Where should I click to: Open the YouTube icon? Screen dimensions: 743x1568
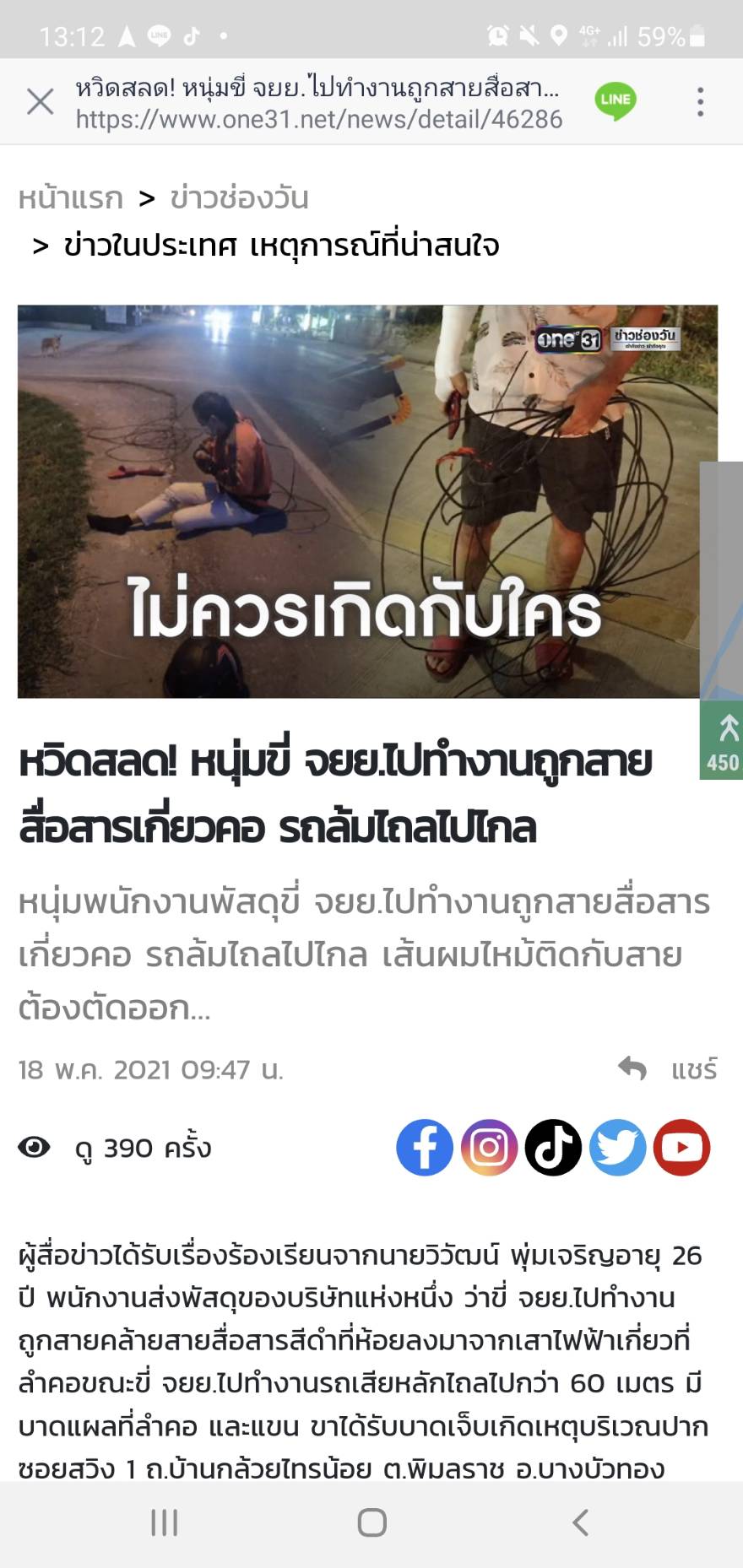click(x=681, y=1148)
